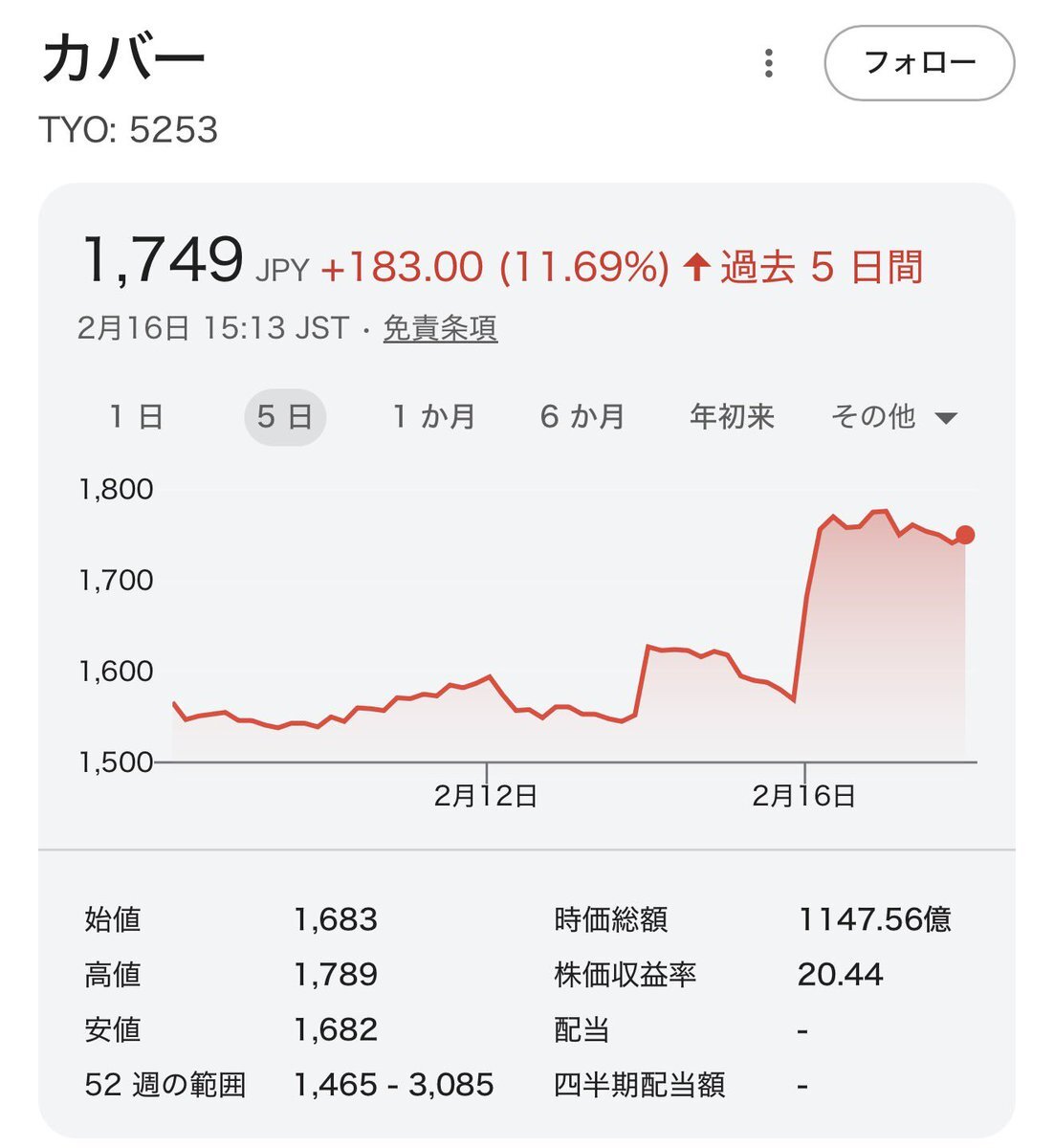The width and height of the screenshot is (1054, 1148).
Task: Select the 5 日 chart range
Action: click(x=284, y=417)
